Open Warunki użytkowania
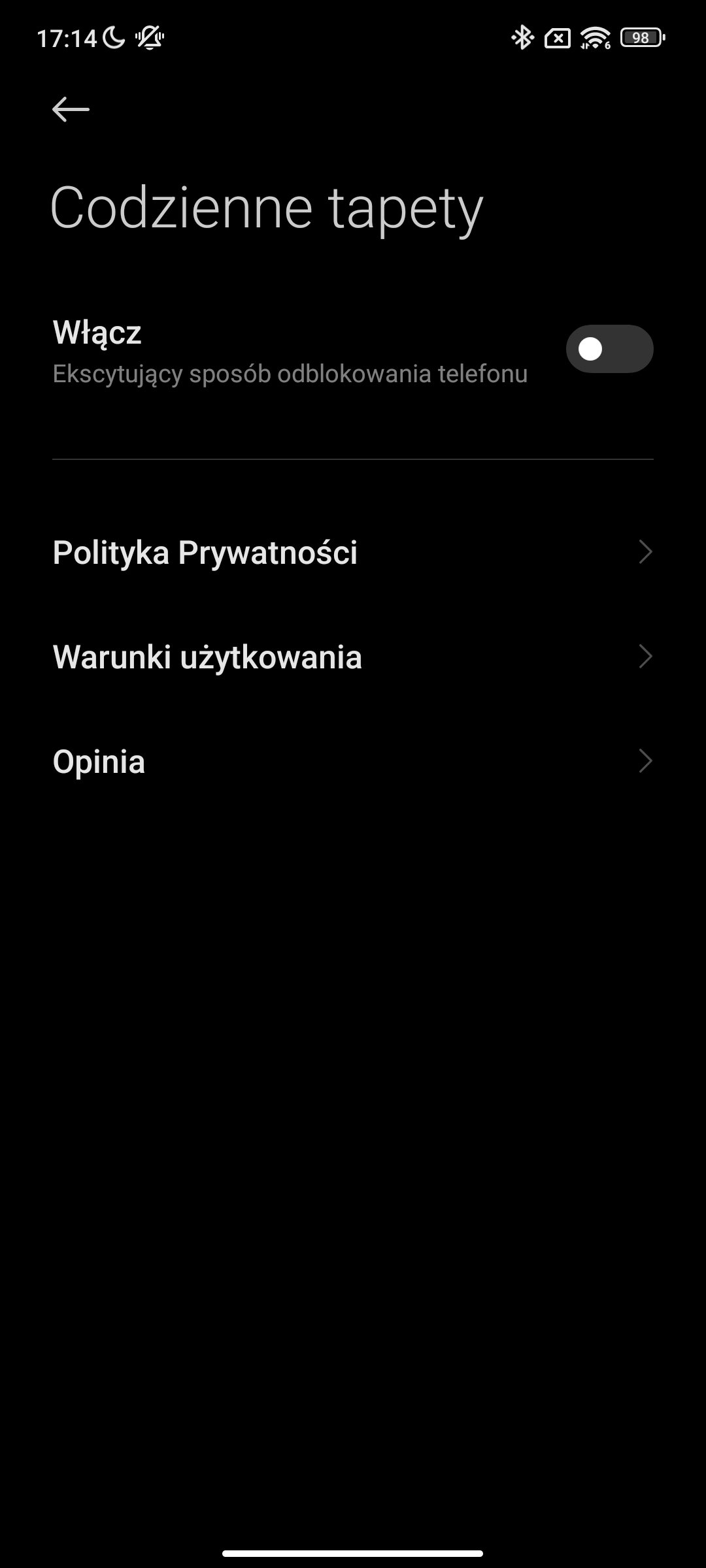This screenshot has width=706, height=1568. pyautogui.click(x=353, y=657)
